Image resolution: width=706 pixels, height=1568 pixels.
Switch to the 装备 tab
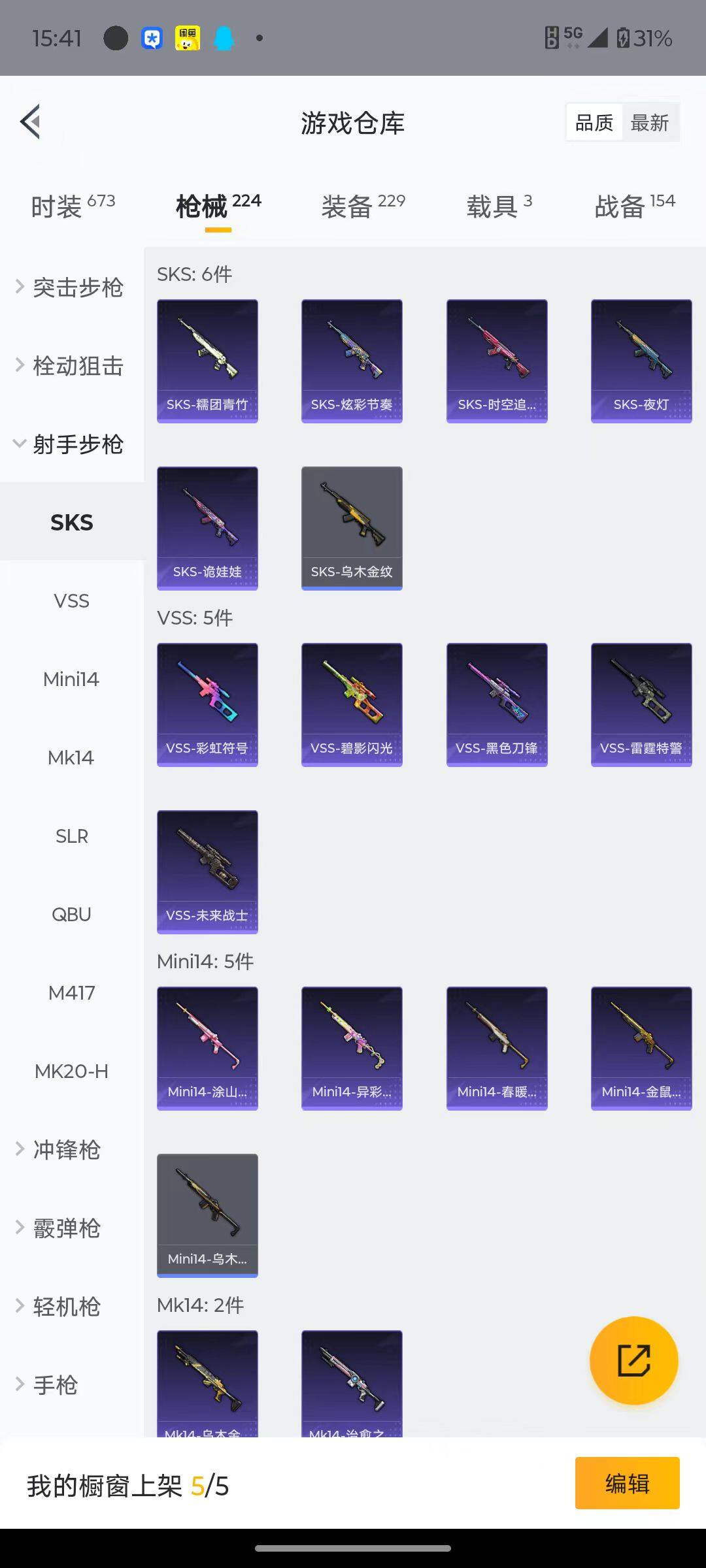click(363, 206)
